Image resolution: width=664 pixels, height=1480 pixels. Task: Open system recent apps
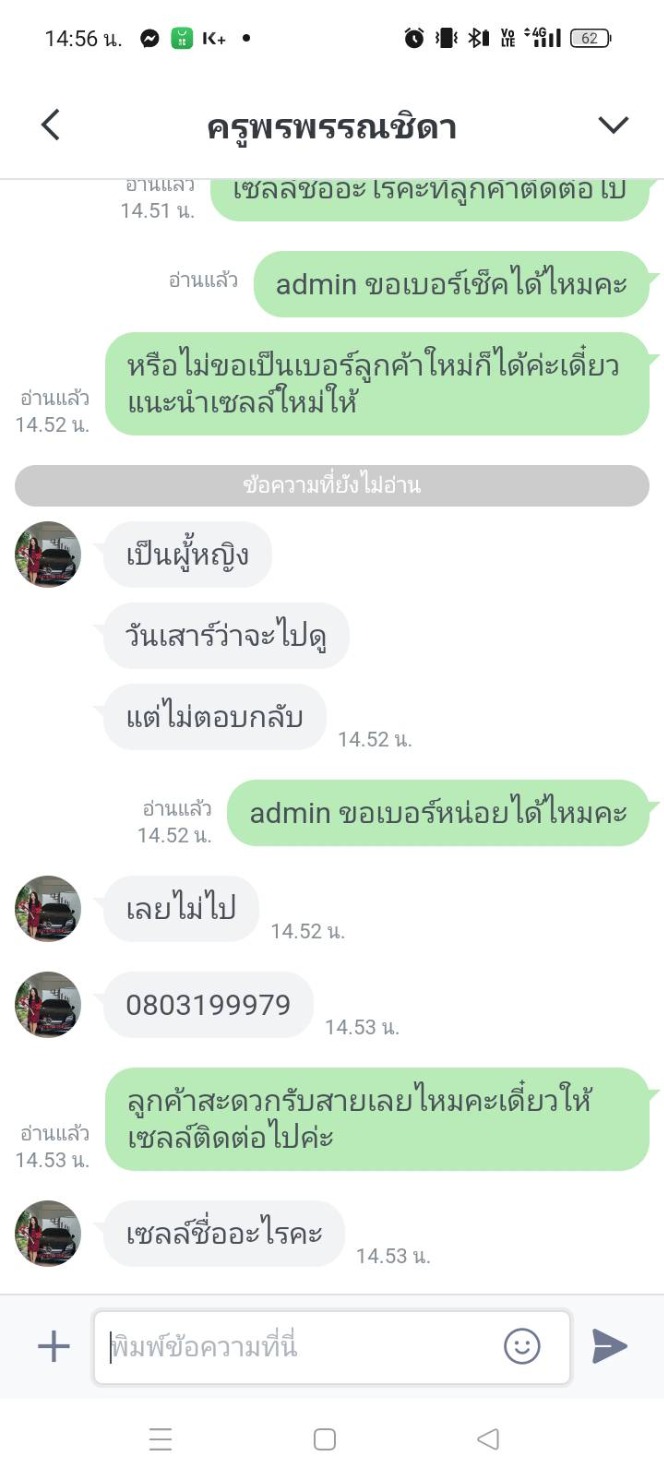tap(160, 1439)
